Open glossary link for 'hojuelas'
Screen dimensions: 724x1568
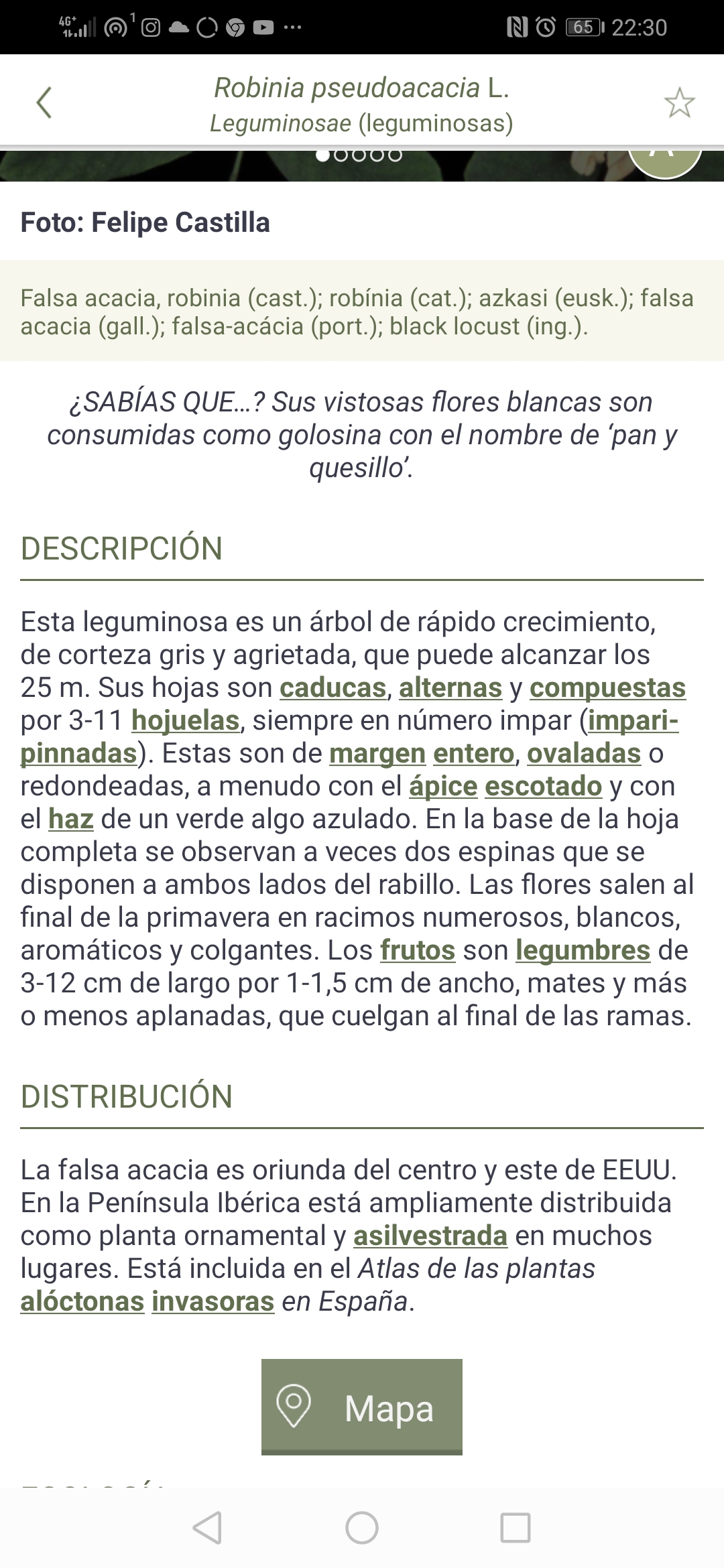(185, 720)
